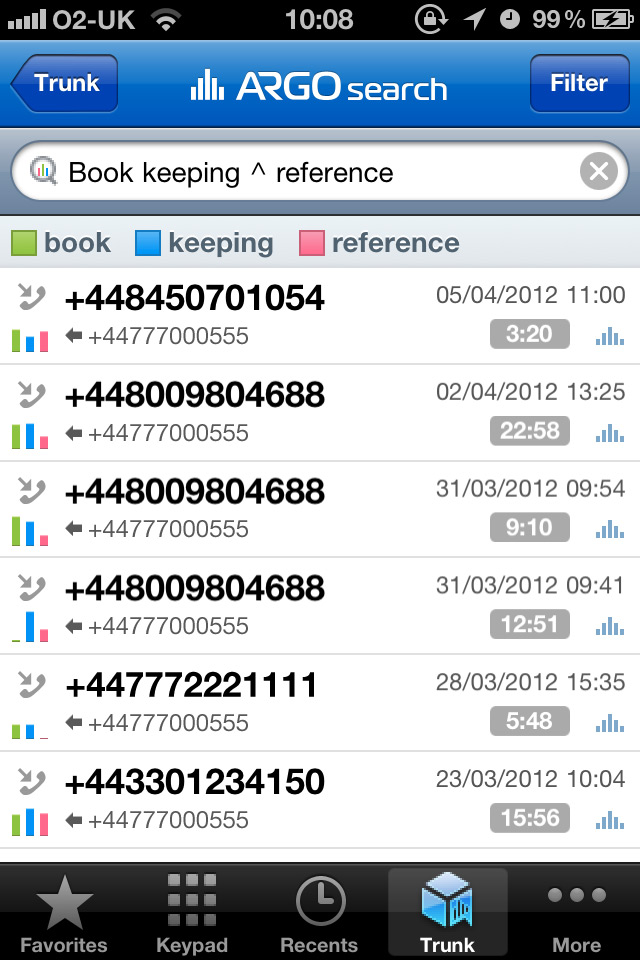Open the Filter options
The width and height of the screenshot is (640, 960).
[x=578, y=83]
